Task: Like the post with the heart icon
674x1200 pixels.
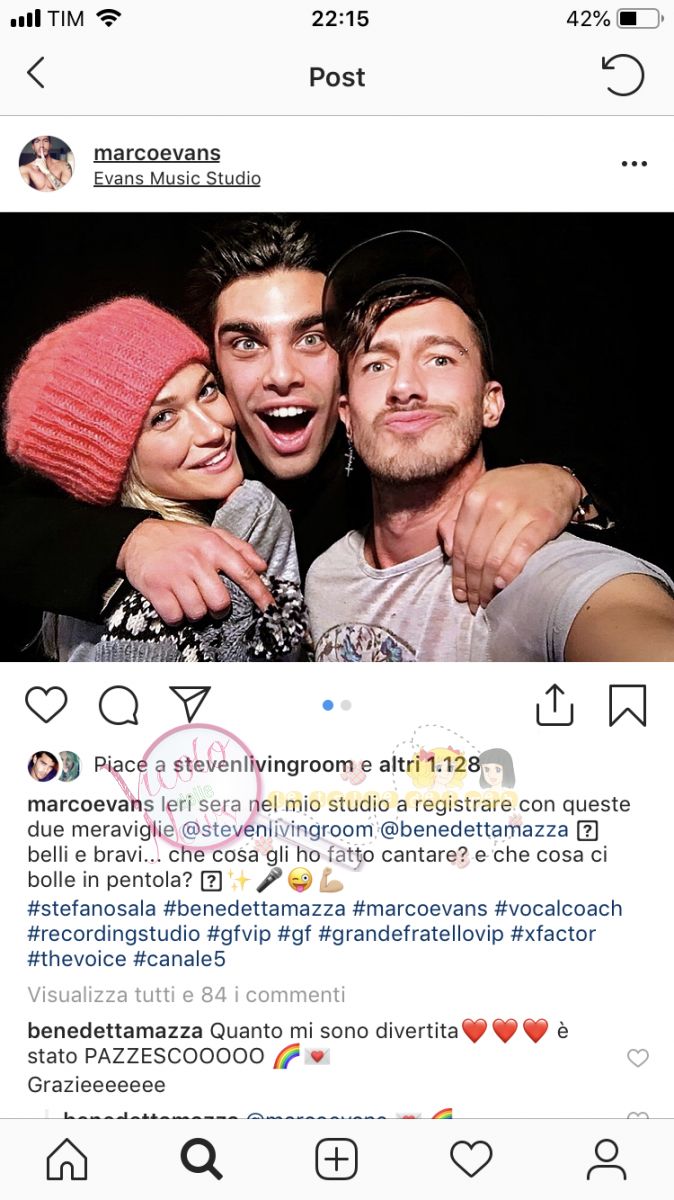Action: (x=46, y=705)
